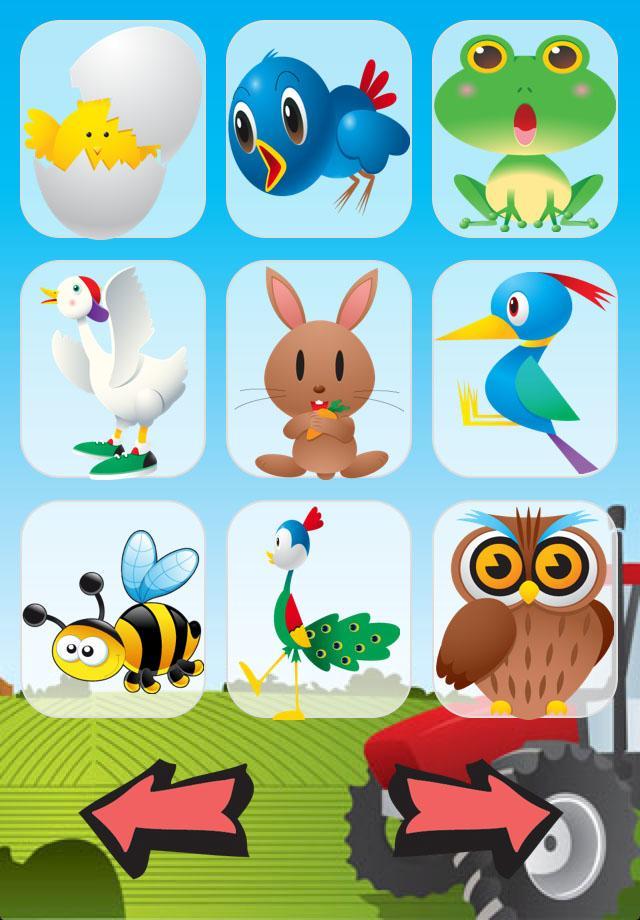Select the bumblebee tile
640x920 pixels.
pyautogui.click(x=113, y=610)
